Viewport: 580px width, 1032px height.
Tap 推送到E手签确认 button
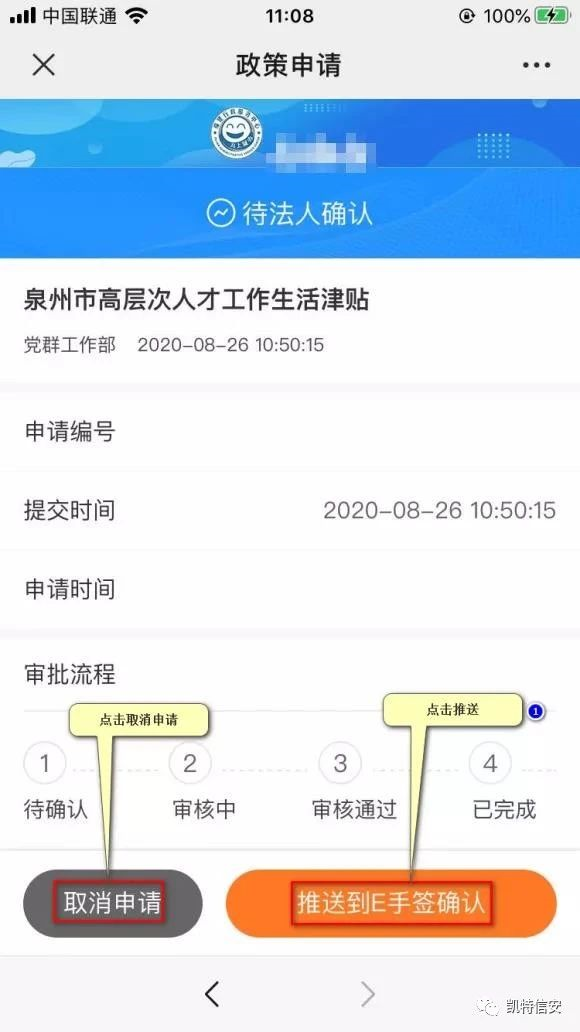point(391,903)
